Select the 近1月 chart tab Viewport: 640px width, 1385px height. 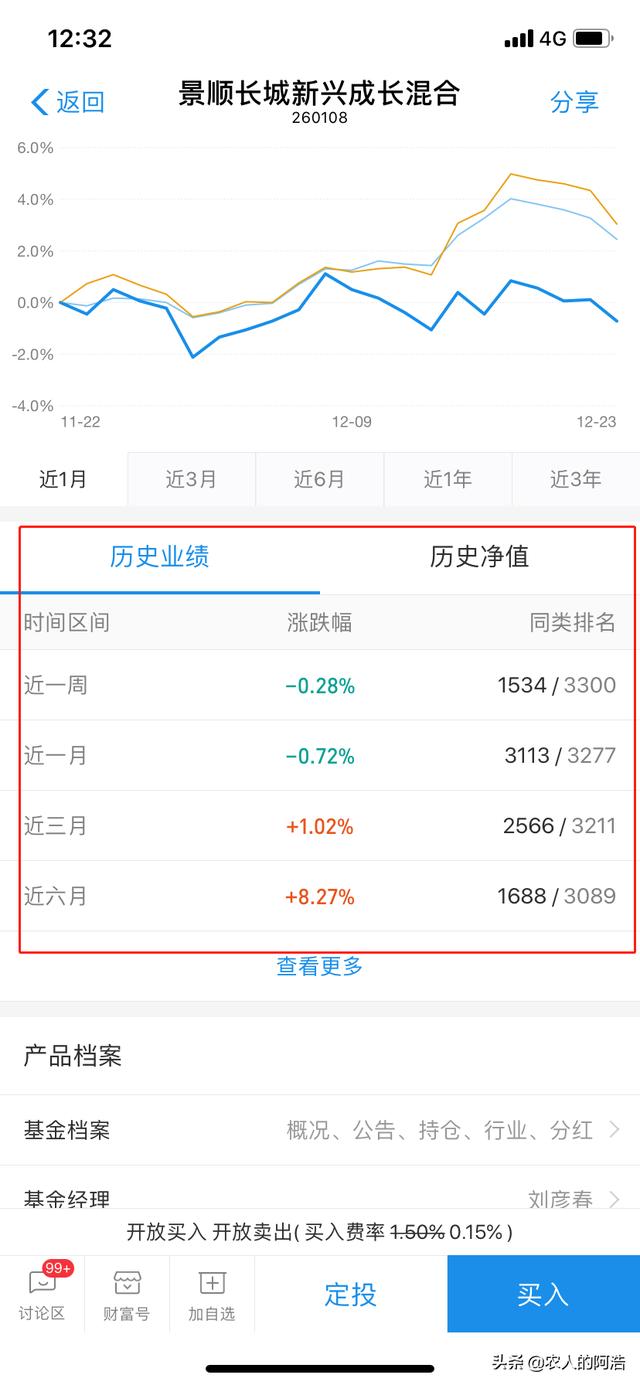click(63, 479)
